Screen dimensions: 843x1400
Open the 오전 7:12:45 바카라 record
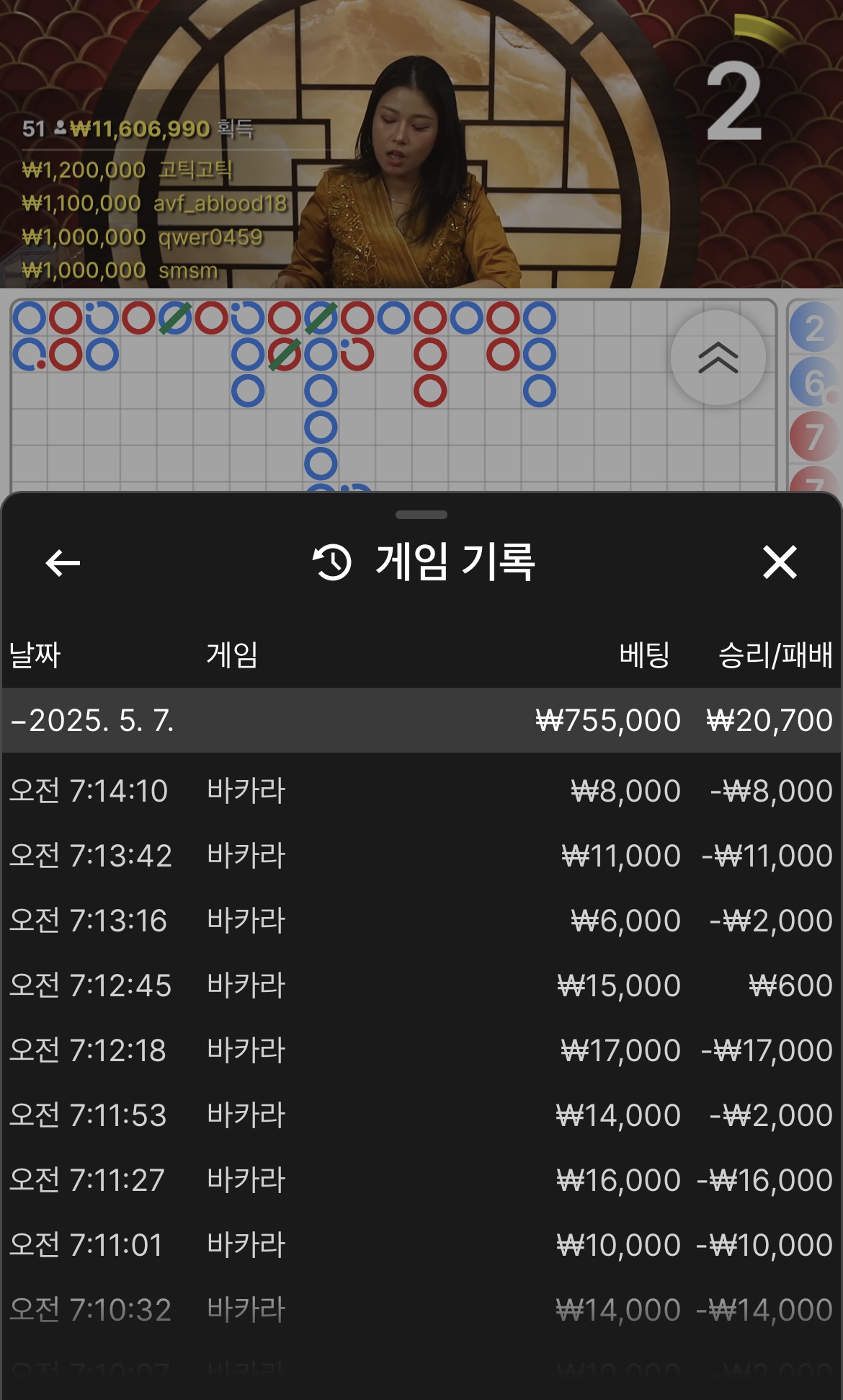coord(421,985)
